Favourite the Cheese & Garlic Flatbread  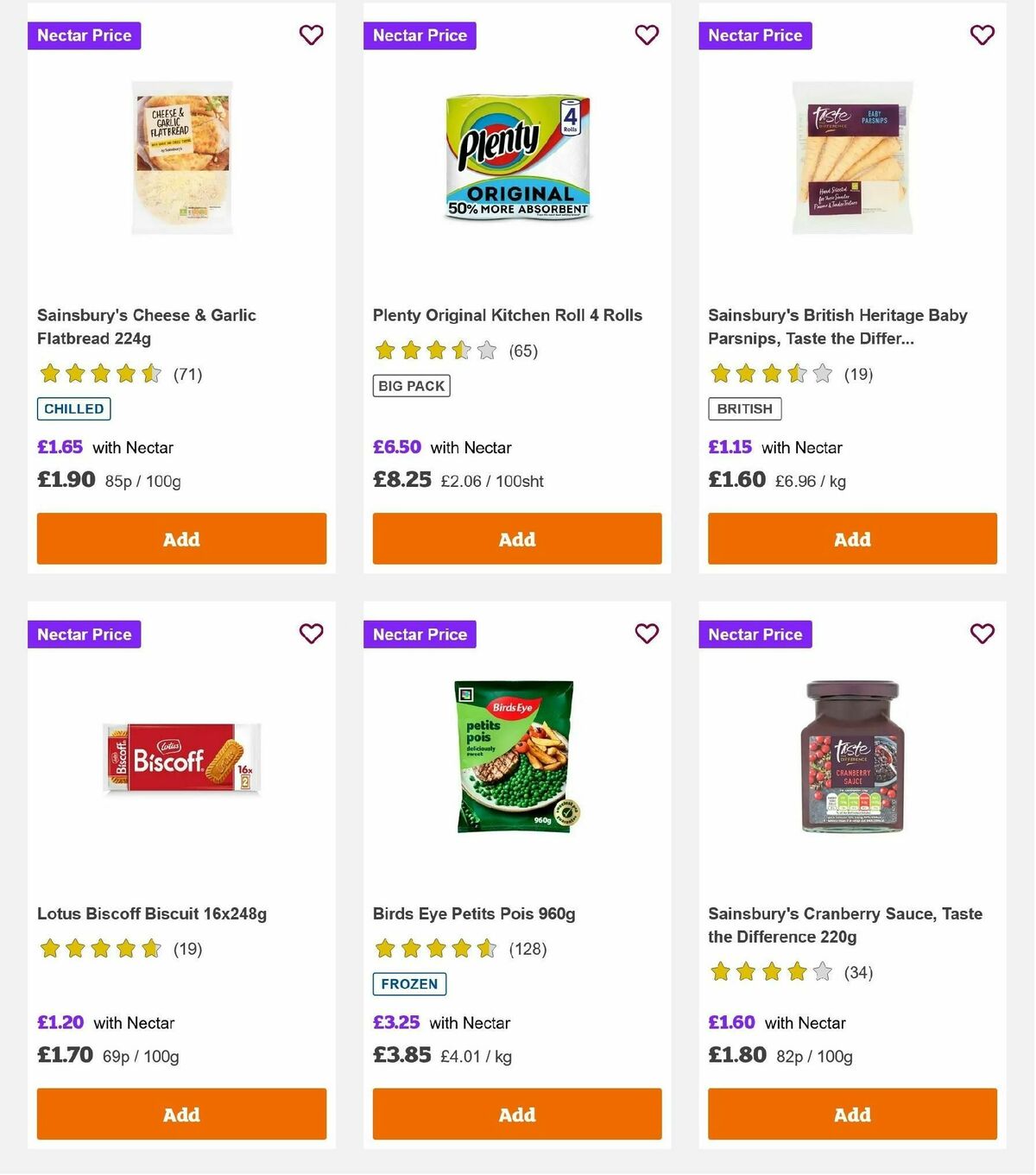pyautogui.click(x=311, y=35)
